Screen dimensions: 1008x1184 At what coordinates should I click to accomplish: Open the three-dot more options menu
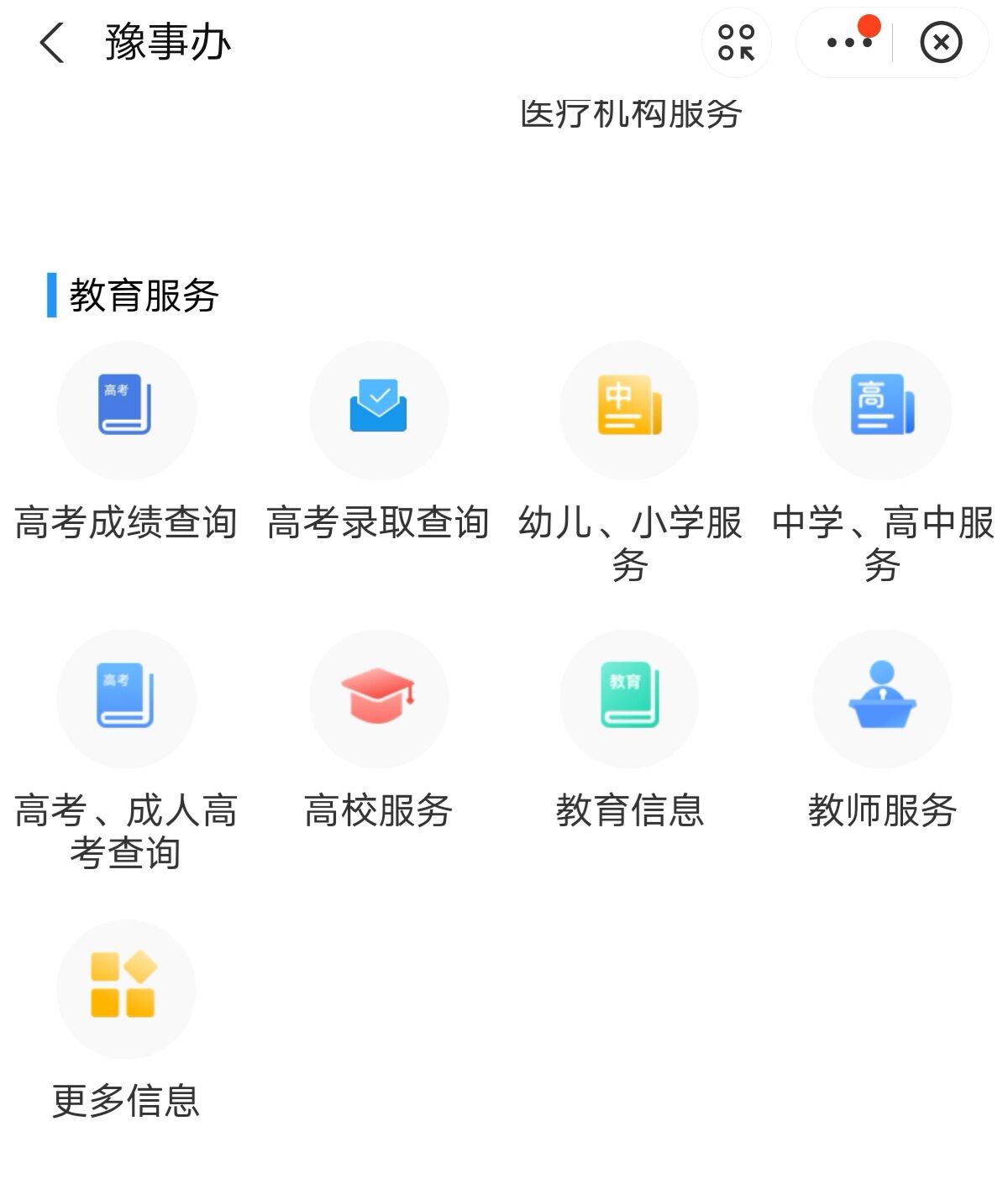(x=844, y=42)
